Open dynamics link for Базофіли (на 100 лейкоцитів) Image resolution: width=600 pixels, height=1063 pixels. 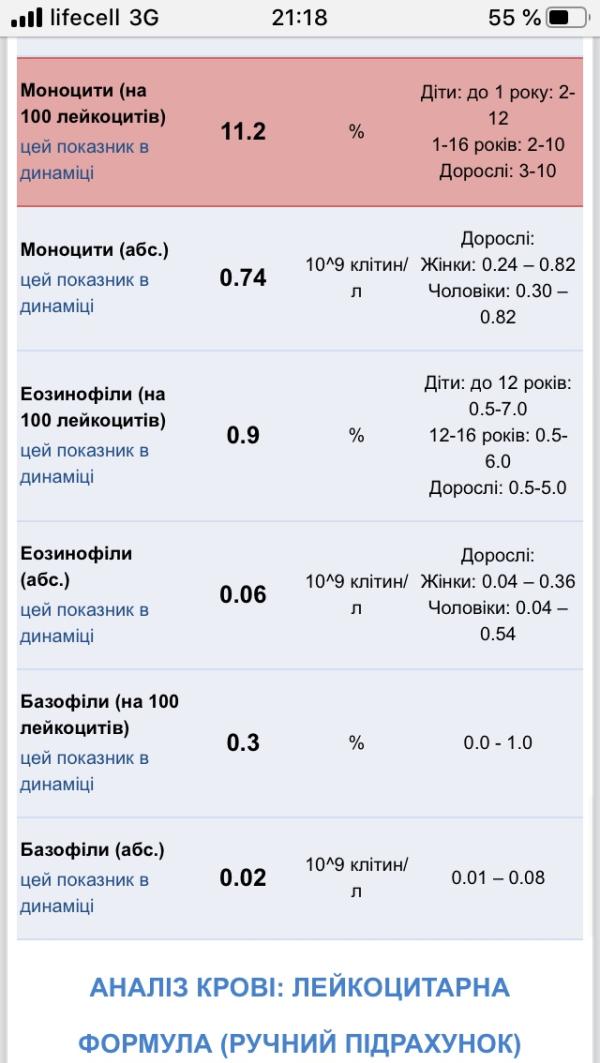84,771
